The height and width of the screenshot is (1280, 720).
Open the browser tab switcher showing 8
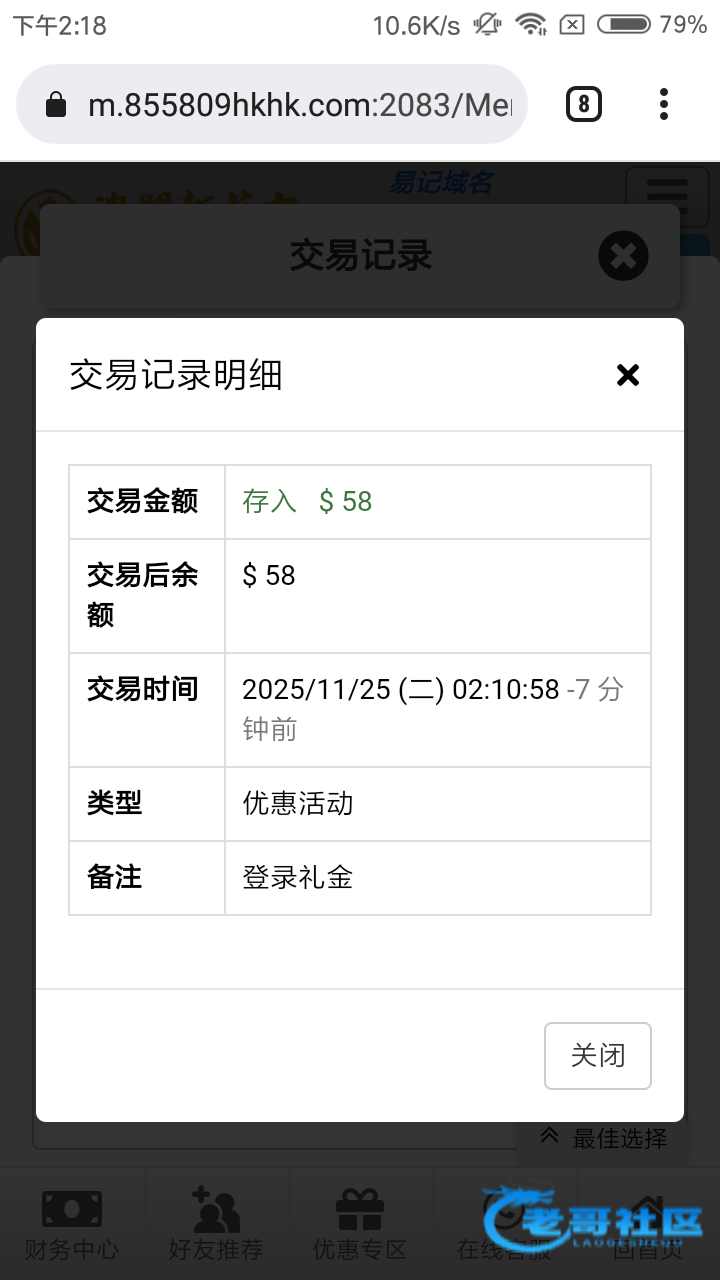coord(584,104)
